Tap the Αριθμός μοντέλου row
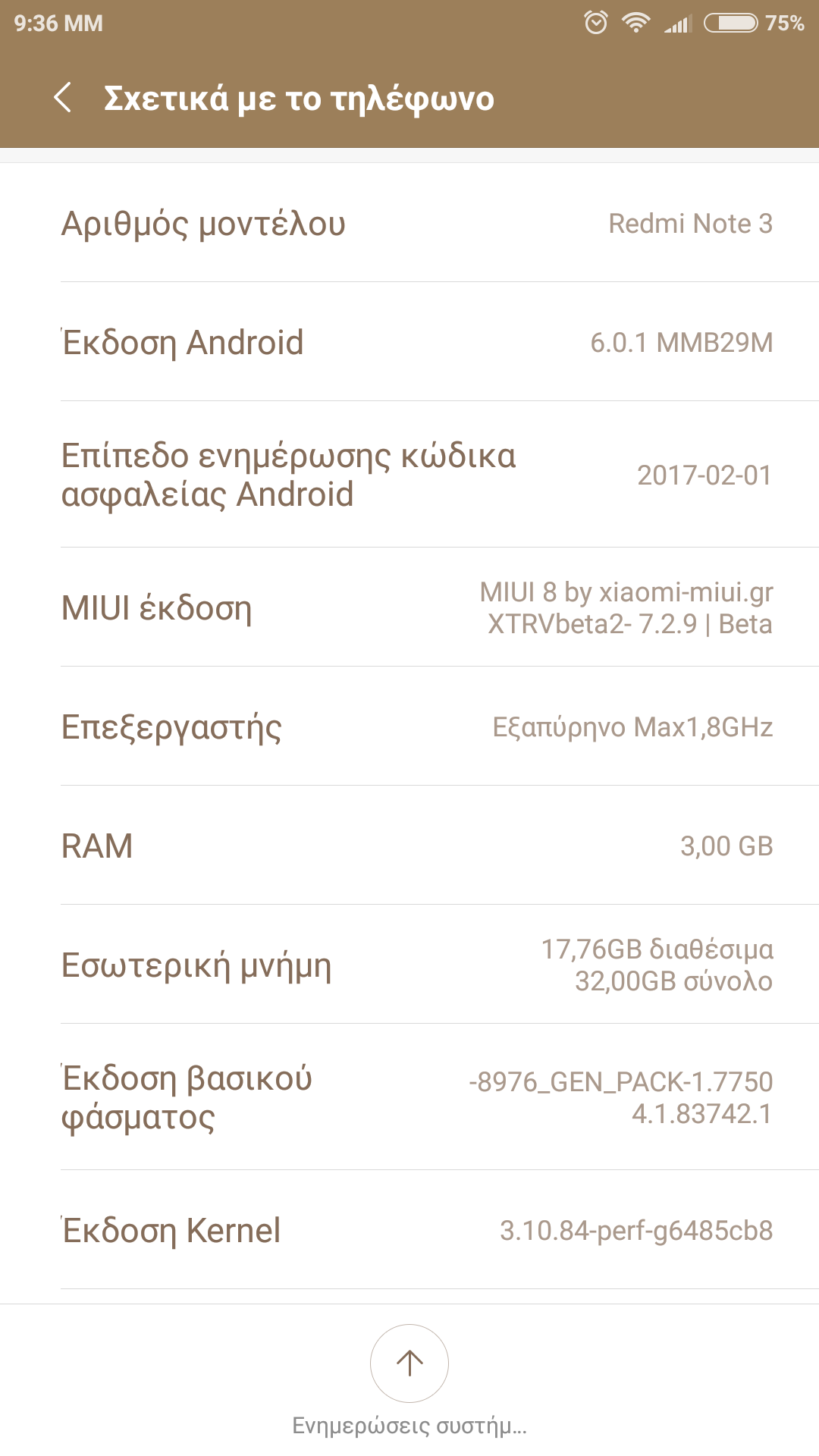The height and width of the screenshot is (1456, 819). pos(409,224)
